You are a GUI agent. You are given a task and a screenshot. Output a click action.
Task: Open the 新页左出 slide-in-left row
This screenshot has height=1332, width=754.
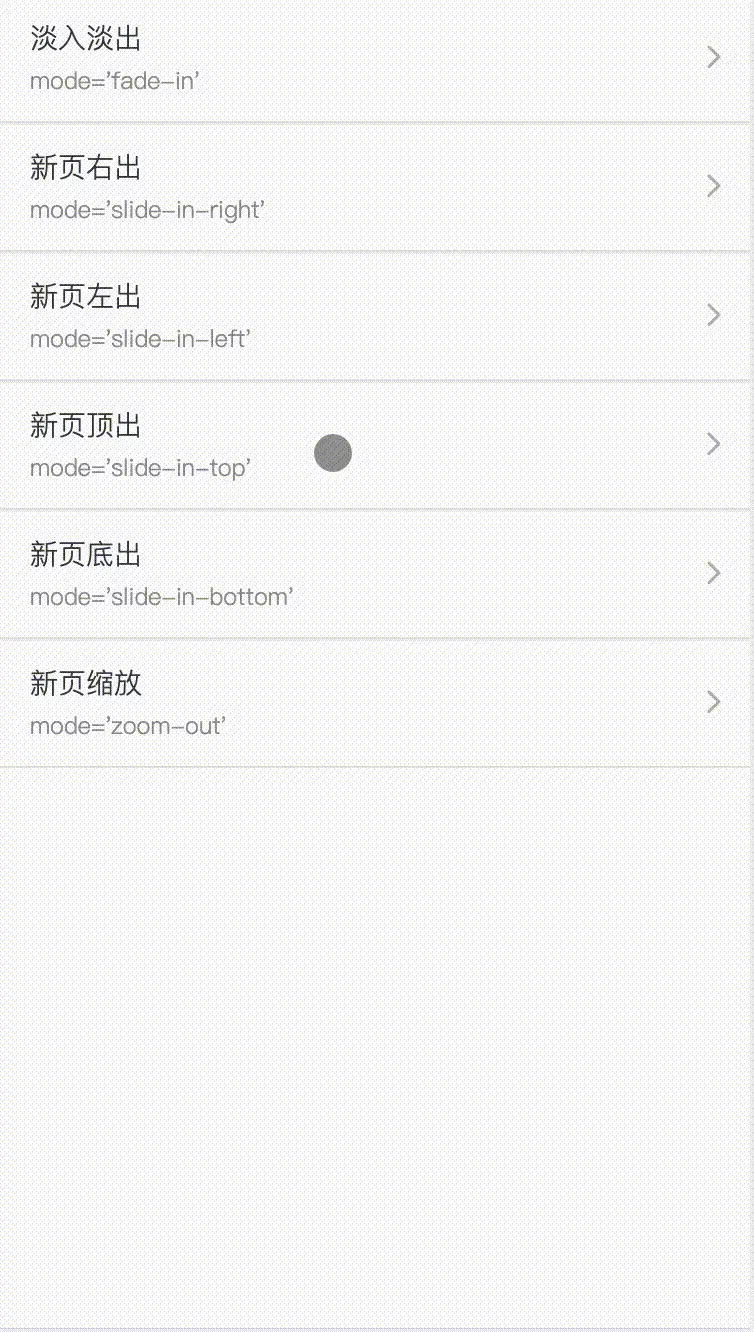click(x=377, y=316)
